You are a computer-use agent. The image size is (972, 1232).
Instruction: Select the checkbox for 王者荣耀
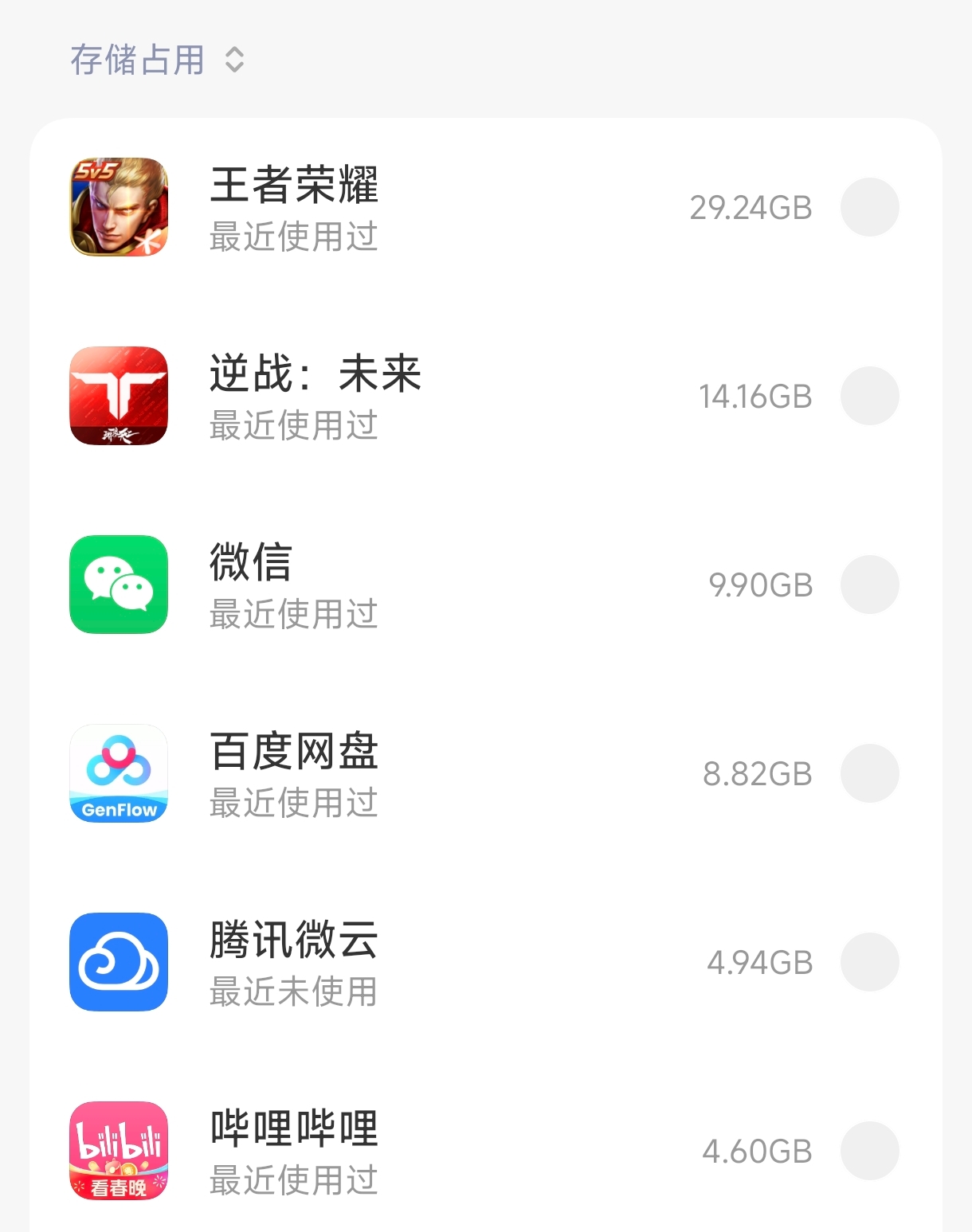tap(869, 207)
